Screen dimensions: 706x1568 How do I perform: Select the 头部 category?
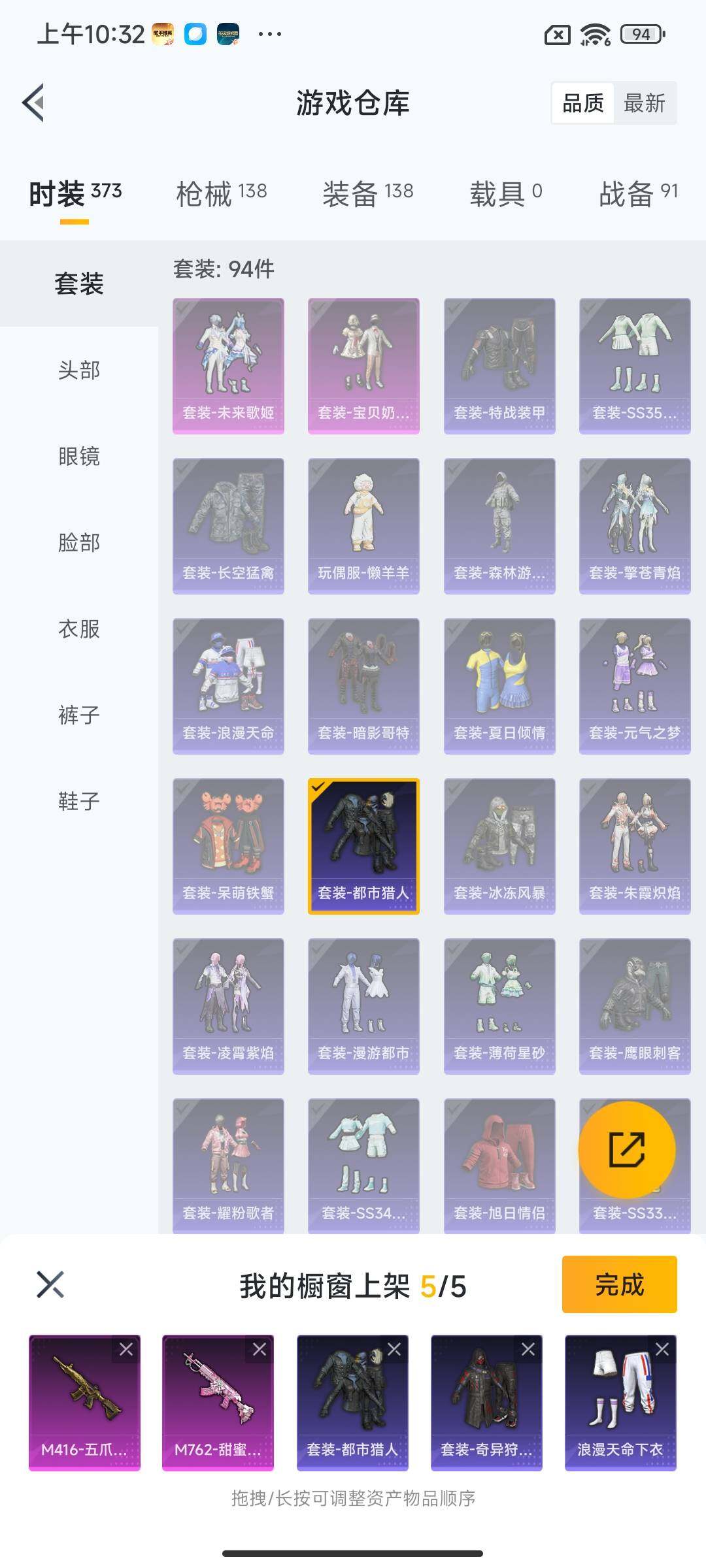pyautogui.click(x=79, y=370)
